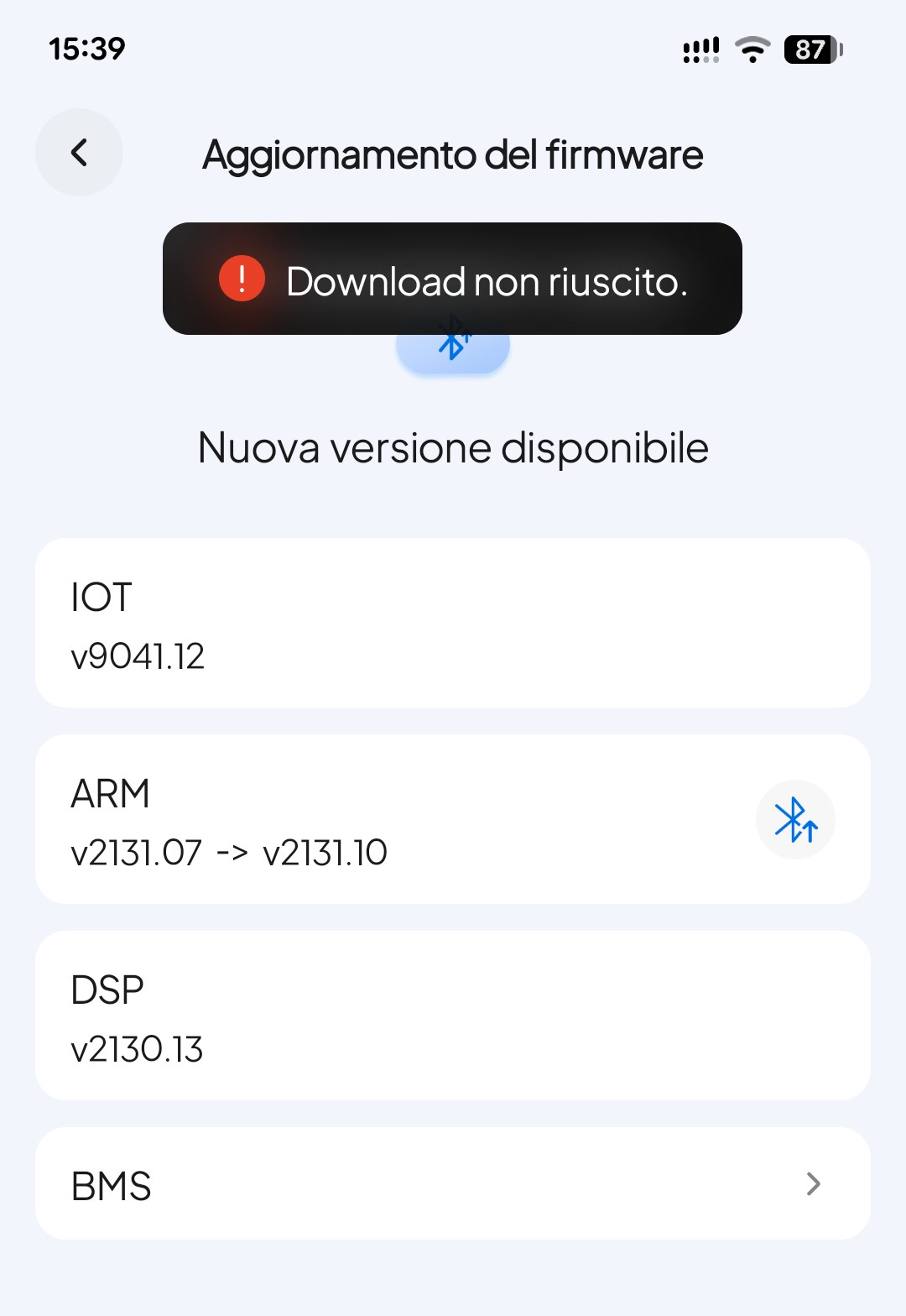Go back from firmware update screen

79,153
